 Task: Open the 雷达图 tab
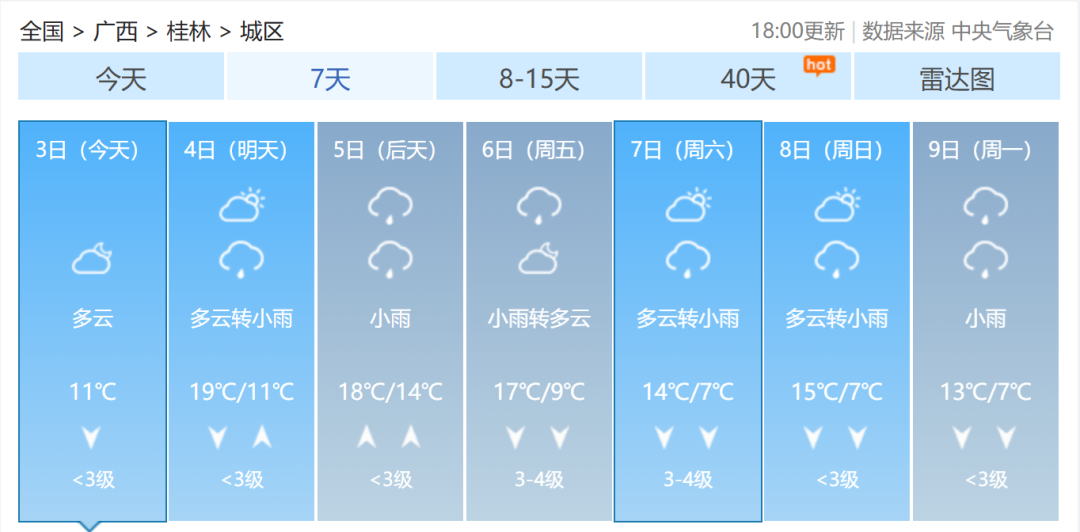(x=957, y=78)
